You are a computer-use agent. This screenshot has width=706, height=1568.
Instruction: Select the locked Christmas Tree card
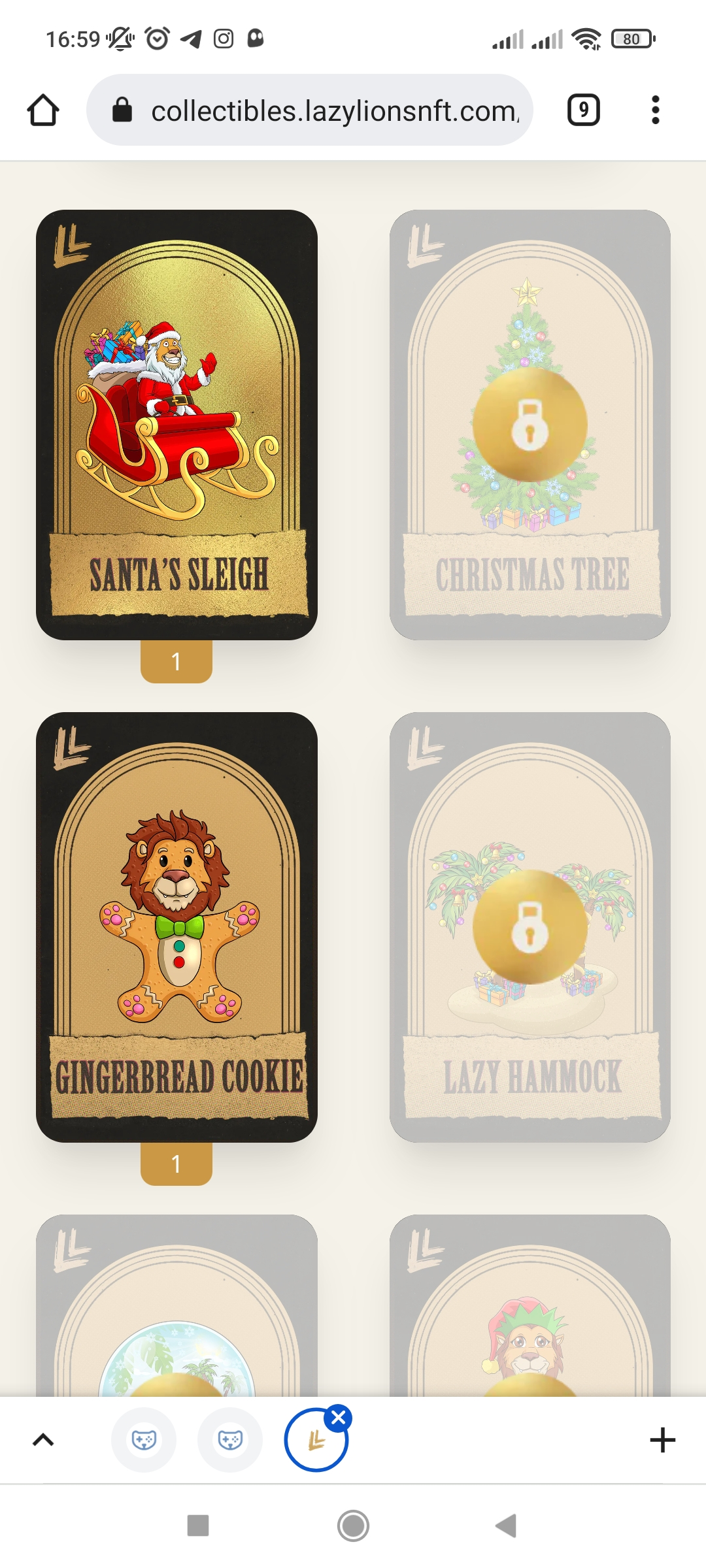(x=530, y=425)
